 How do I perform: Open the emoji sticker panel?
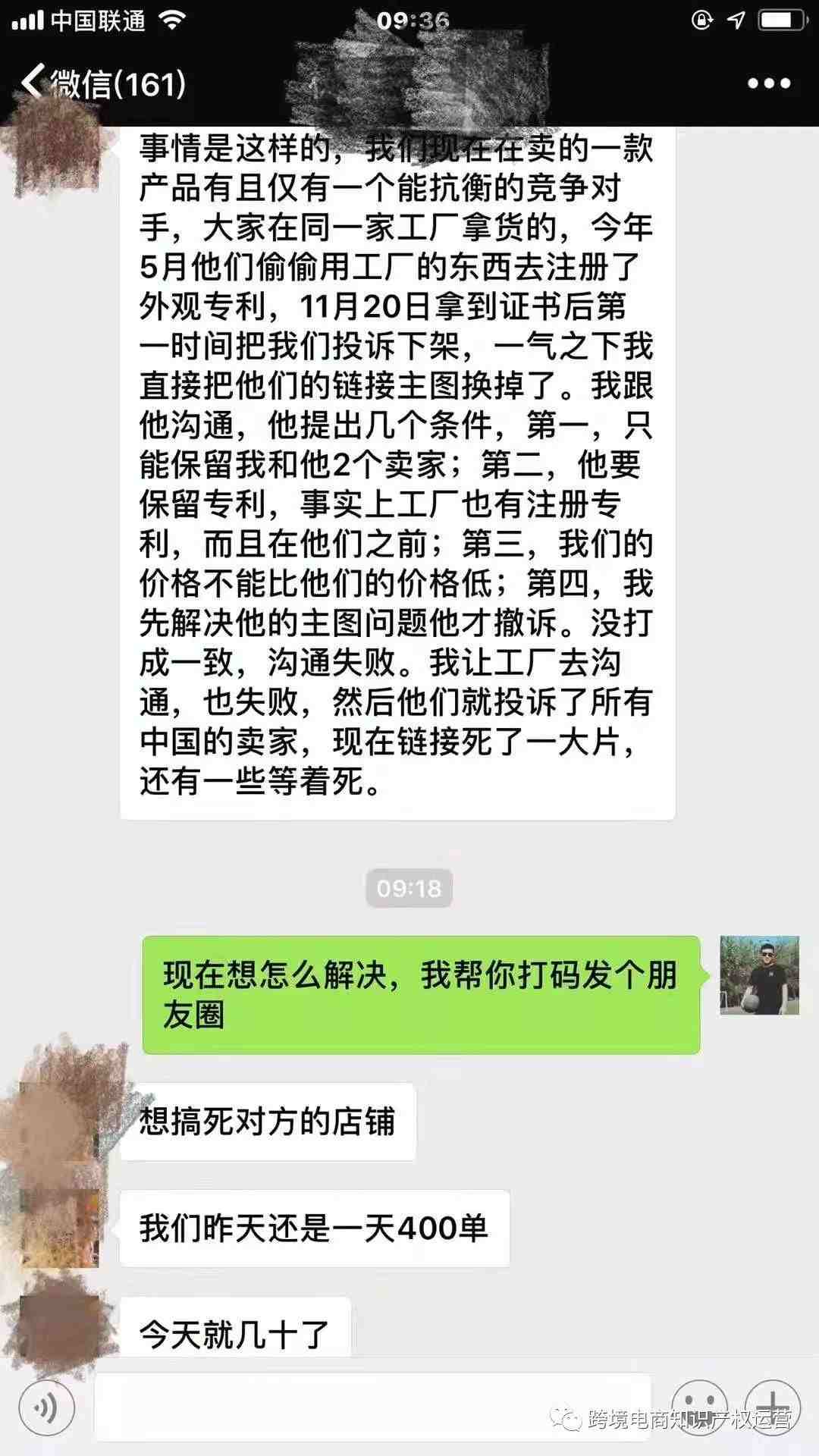coord(699,1407)
